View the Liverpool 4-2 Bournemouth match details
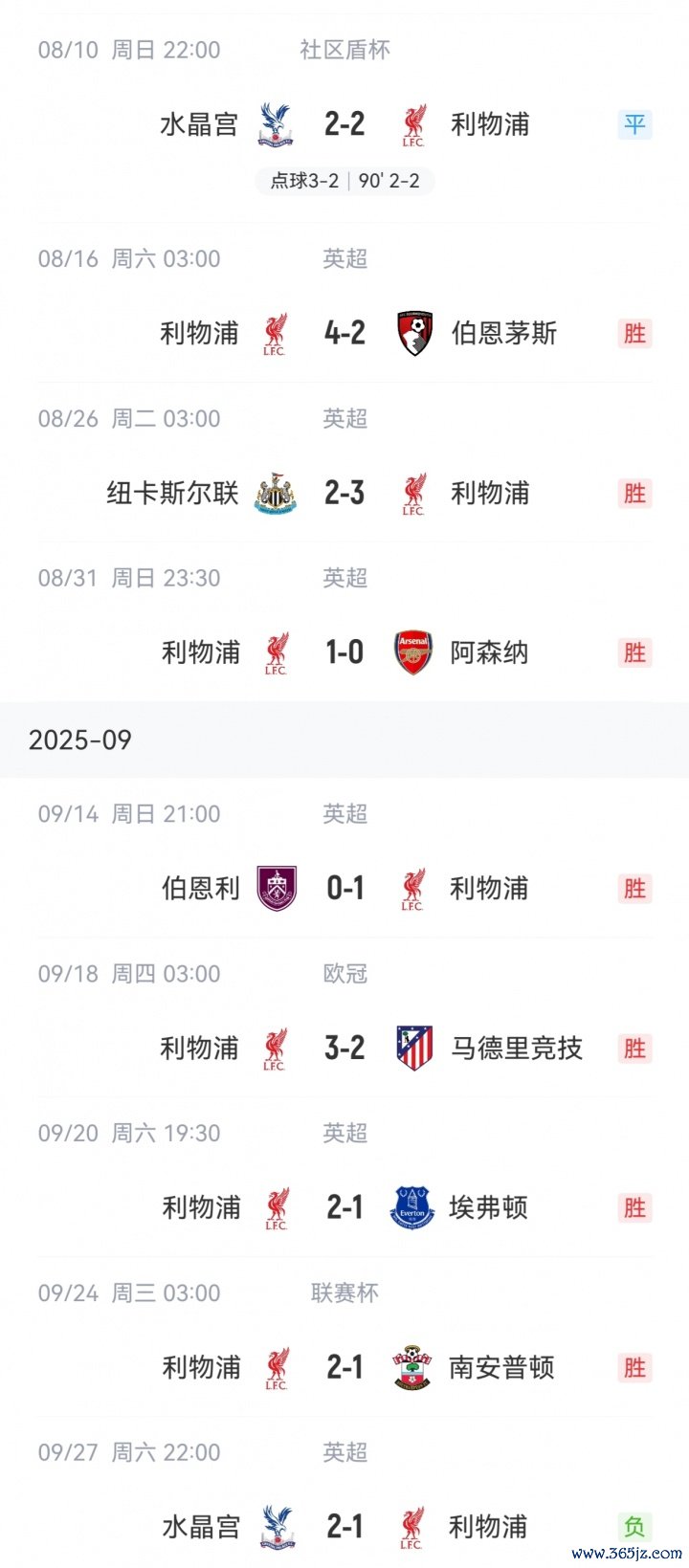This screenshot has height=1568, width=689. [x=344, y=333]
